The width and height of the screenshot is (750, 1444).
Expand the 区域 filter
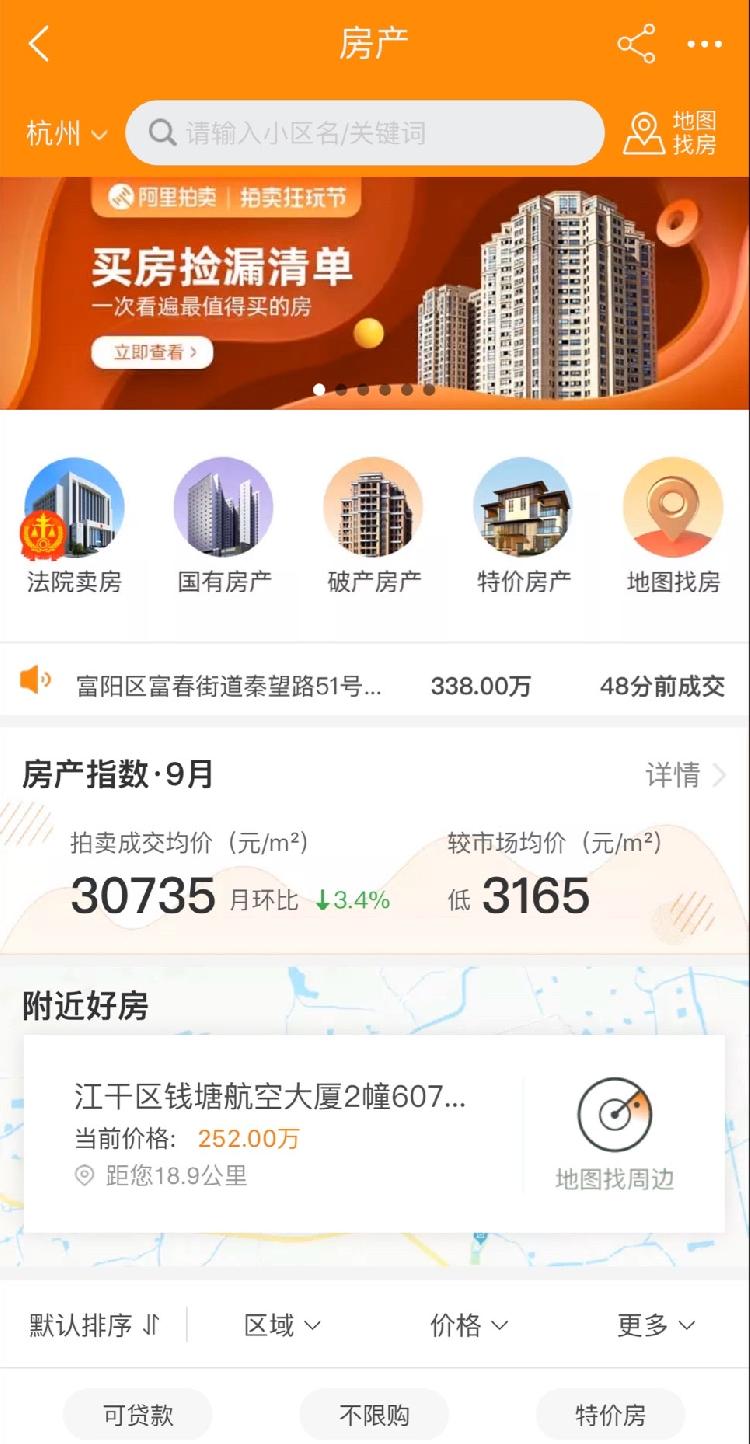click(283, 1326)
